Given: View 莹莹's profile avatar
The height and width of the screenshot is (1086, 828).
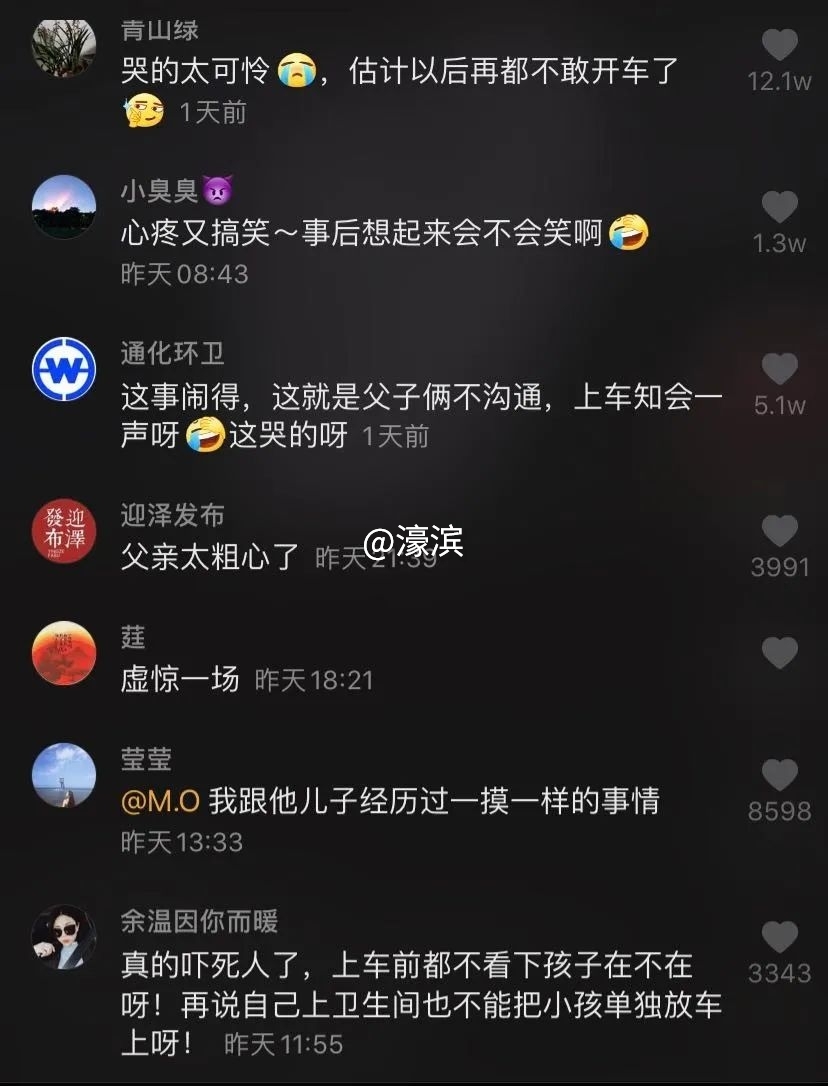Looking at the screenshot, I should tap(64, 775).
